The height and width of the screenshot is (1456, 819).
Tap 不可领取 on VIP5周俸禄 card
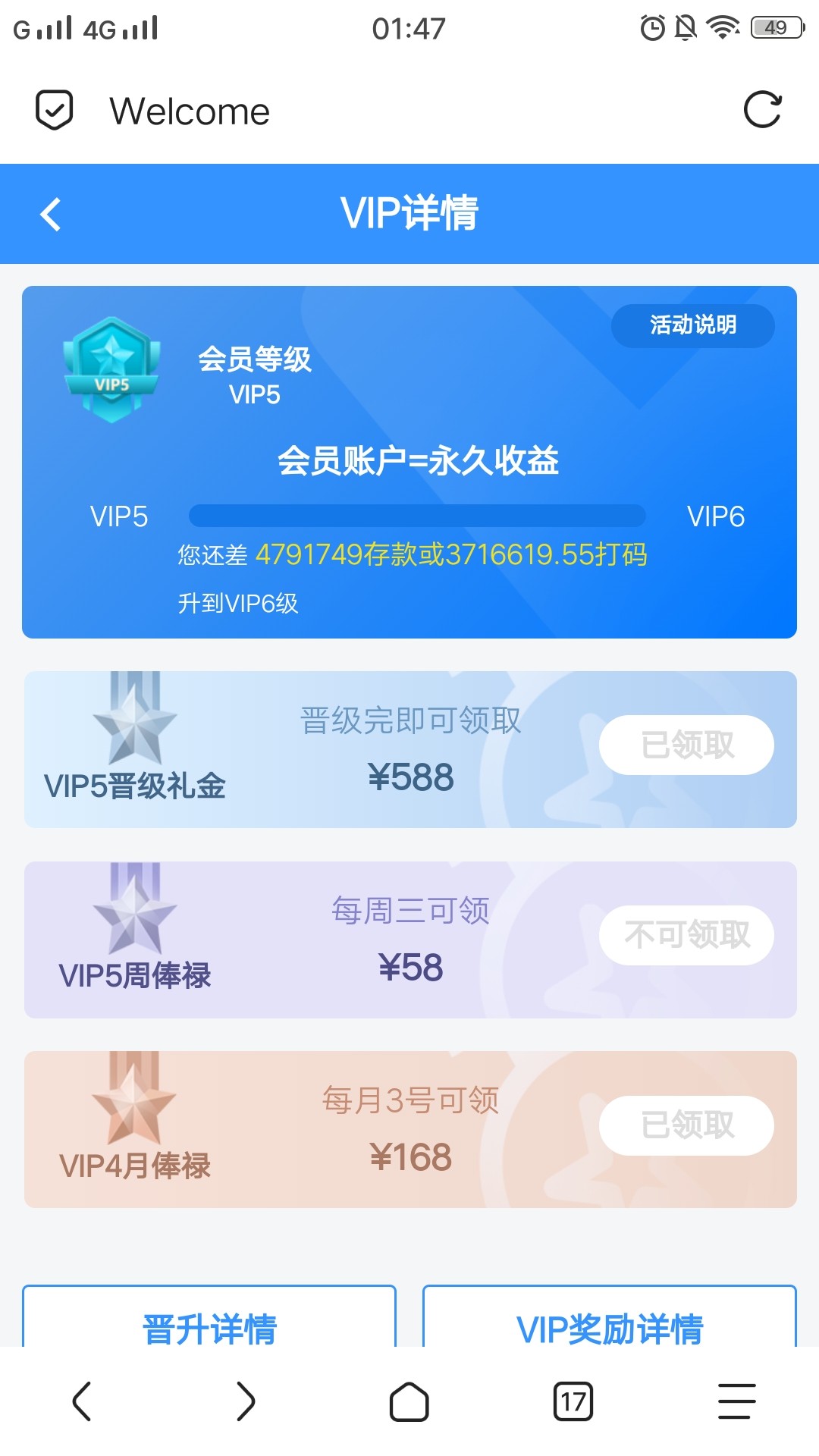(686, 935)
